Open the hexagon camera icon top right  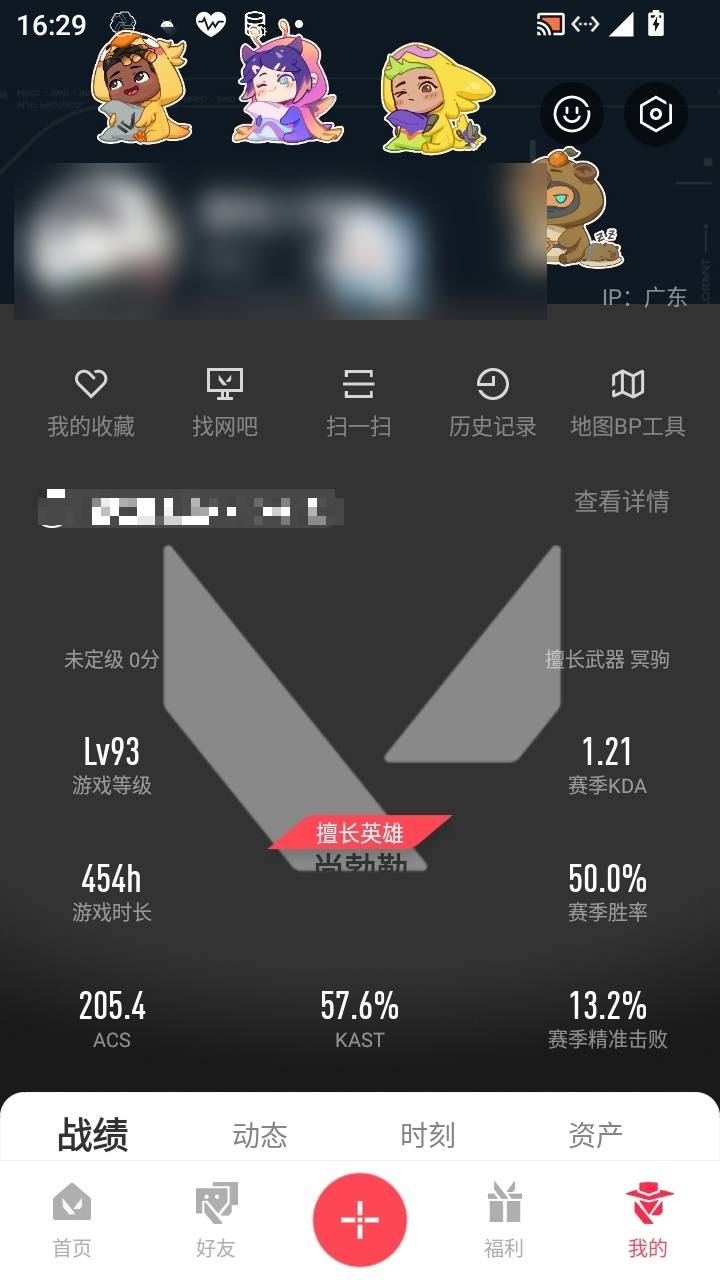655,114
